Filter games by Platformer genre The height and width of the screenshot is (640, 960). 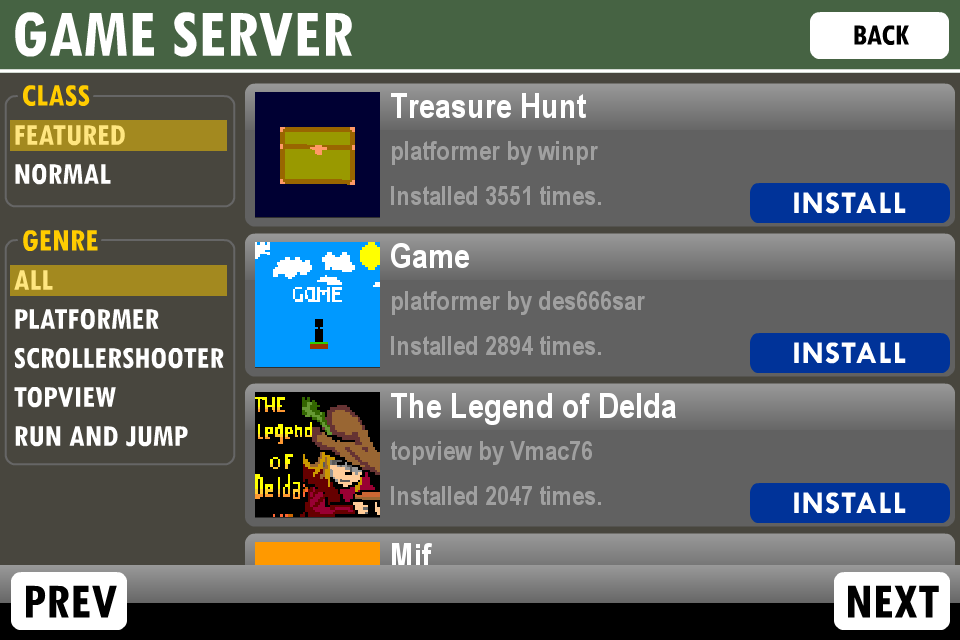pos(118,320)
